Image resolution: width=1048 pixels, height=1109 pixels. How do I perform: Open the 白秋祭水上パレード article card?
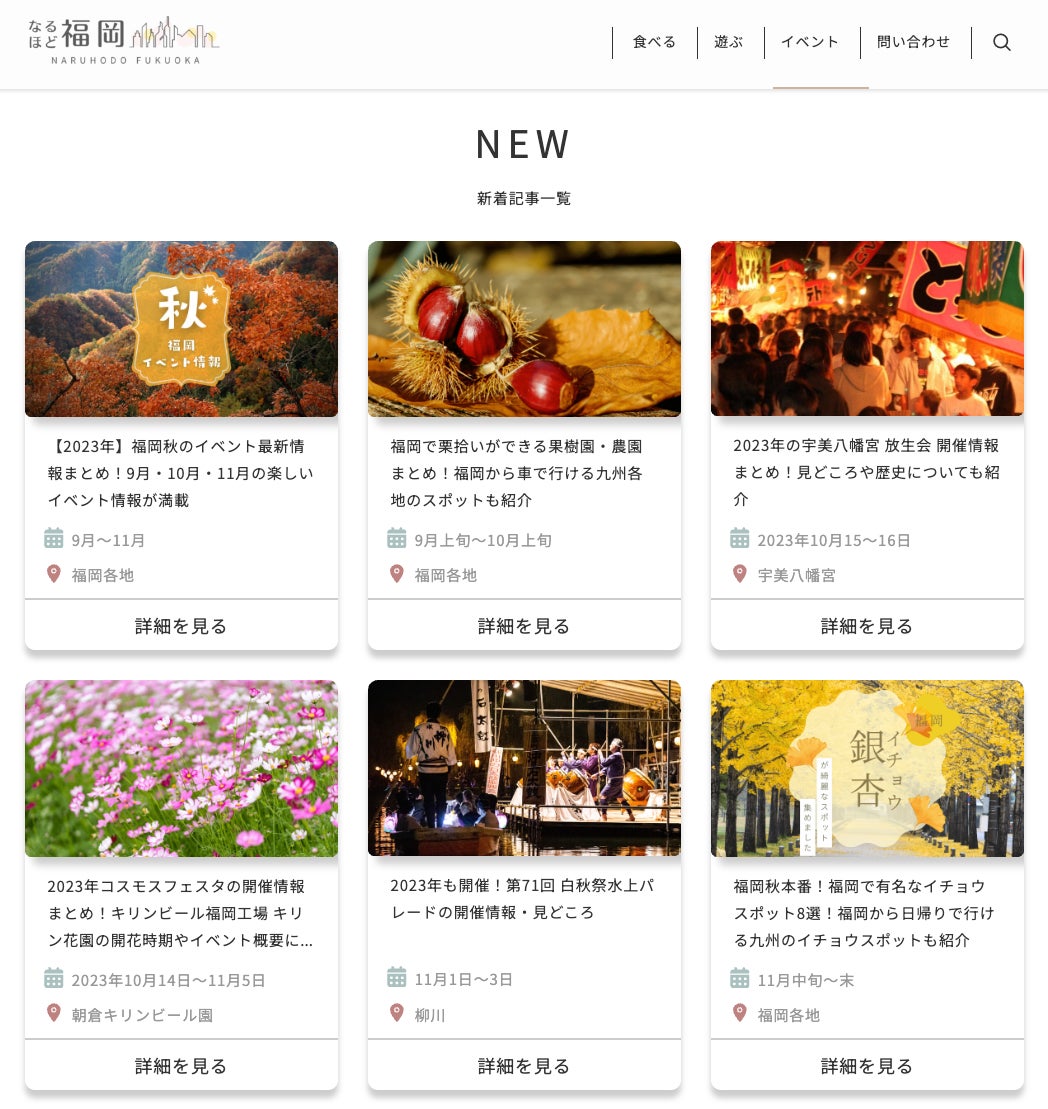tap(522, 898)
